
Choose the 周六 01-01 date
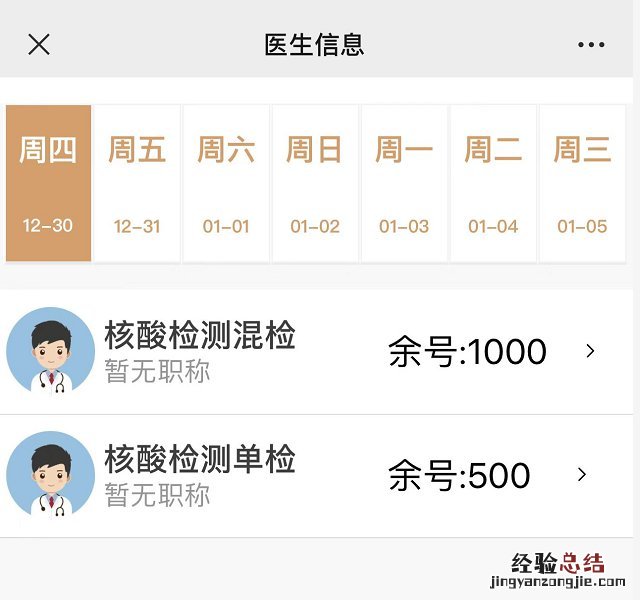click(x=226, y=184)
